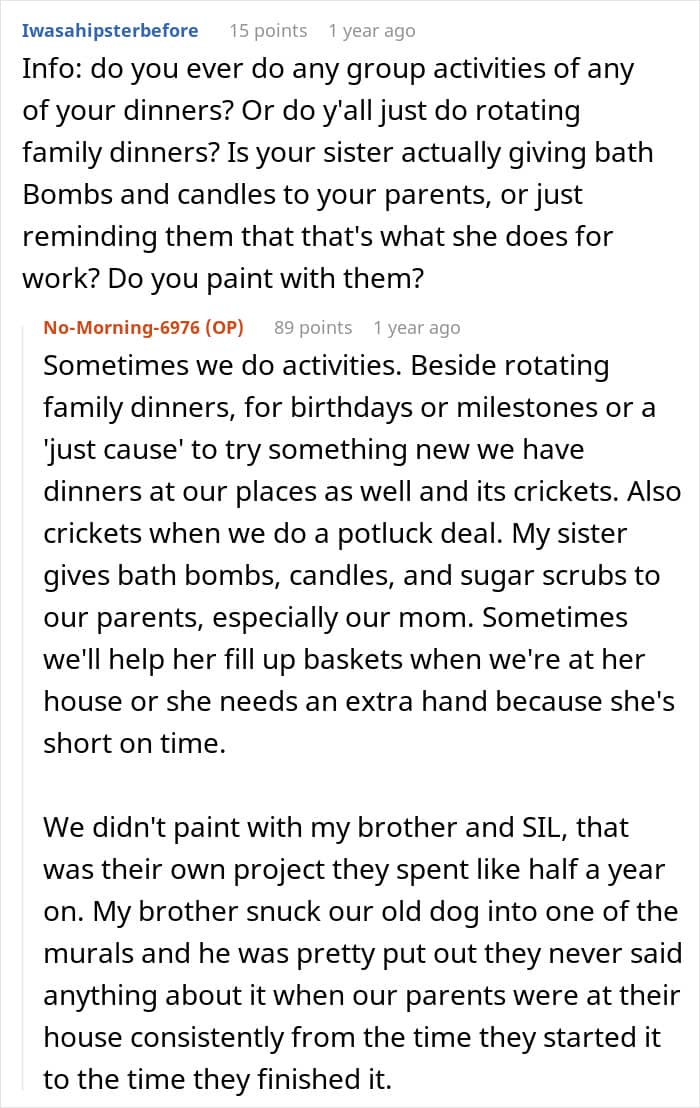Viewport: 700px width, 1108px height.
Task: Open No-Morning-6976 (OP) profile
Action: click(x=143, y=327)
